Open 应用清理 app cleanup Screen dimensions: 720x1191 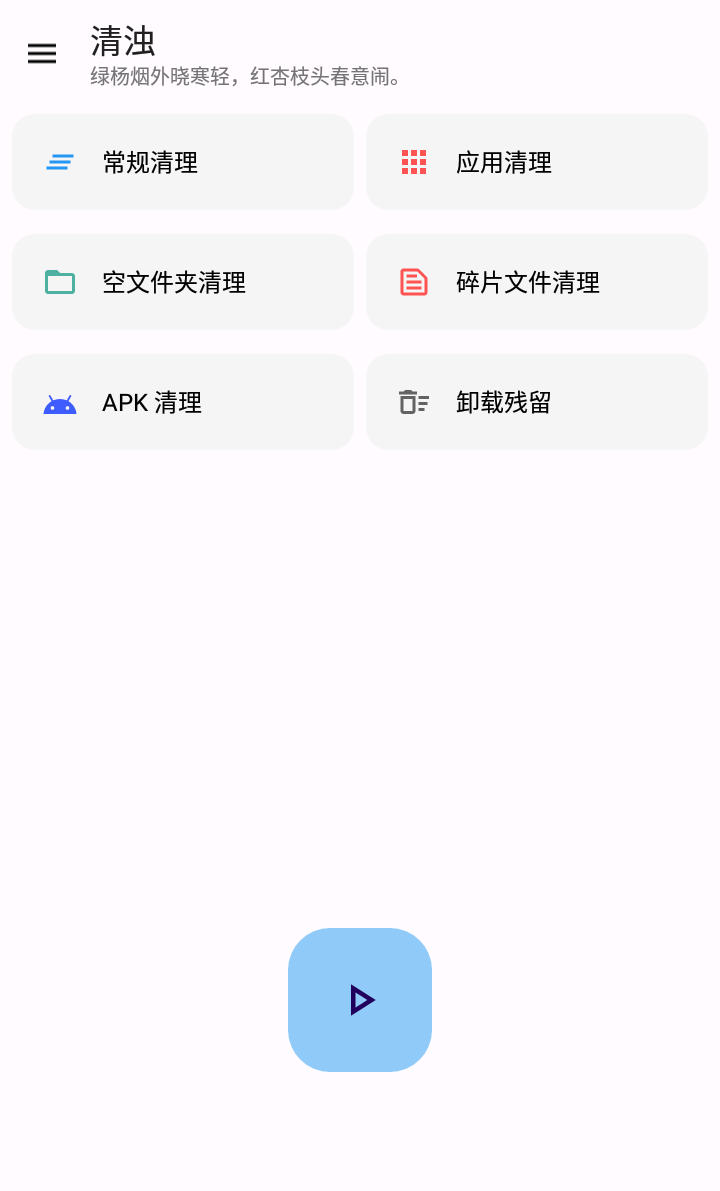coord(537,162)
